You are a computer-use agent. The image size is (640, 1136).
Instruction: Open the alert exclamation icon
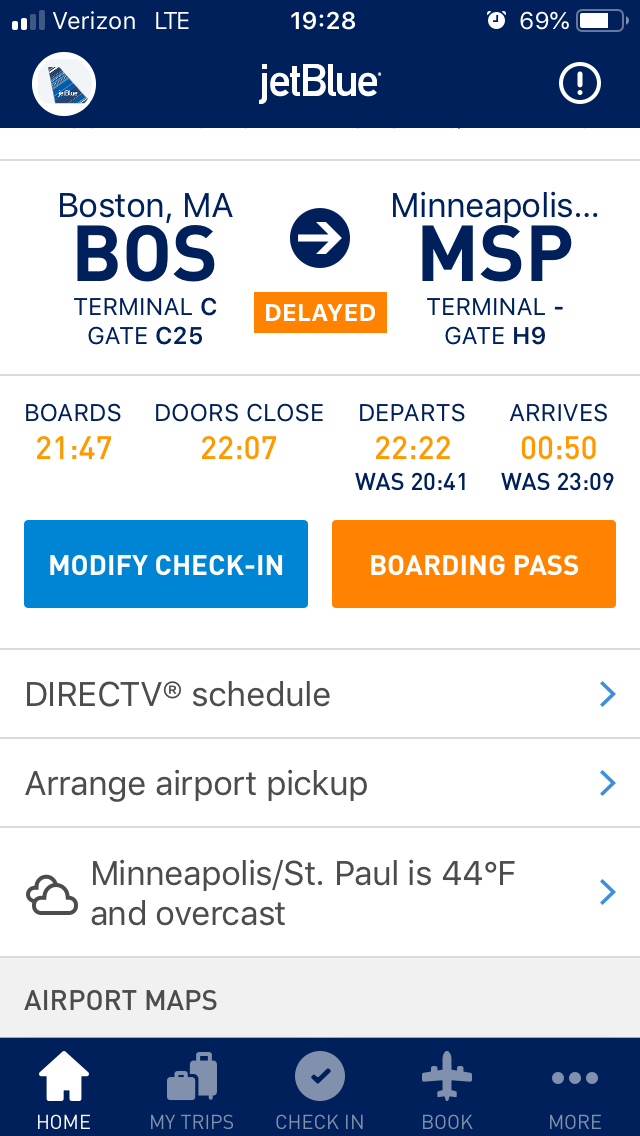tap(580, 84)
